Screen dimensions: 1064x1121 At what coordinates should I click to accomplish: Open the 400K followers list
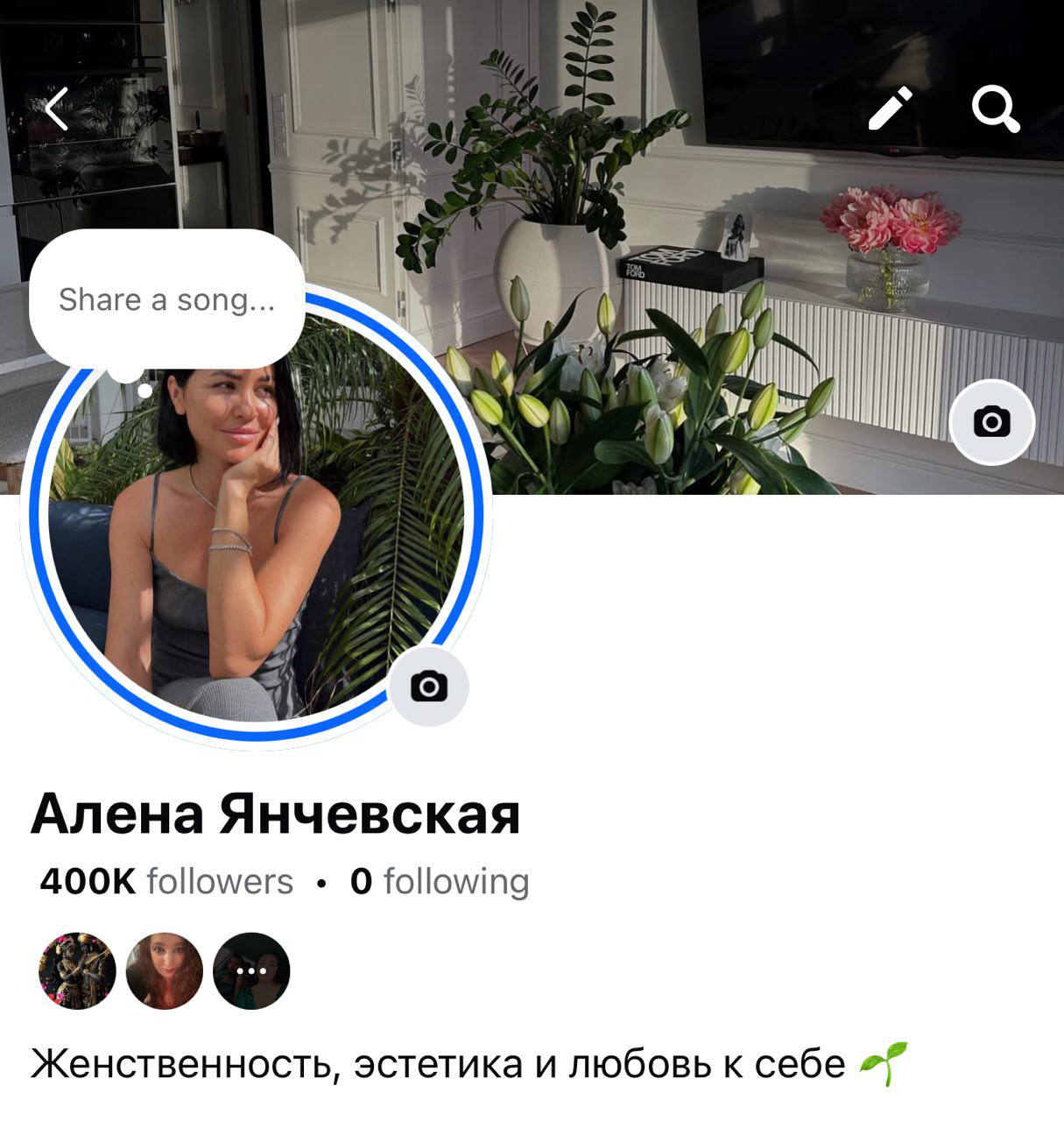pyautogui.click(x=166, y=881)
